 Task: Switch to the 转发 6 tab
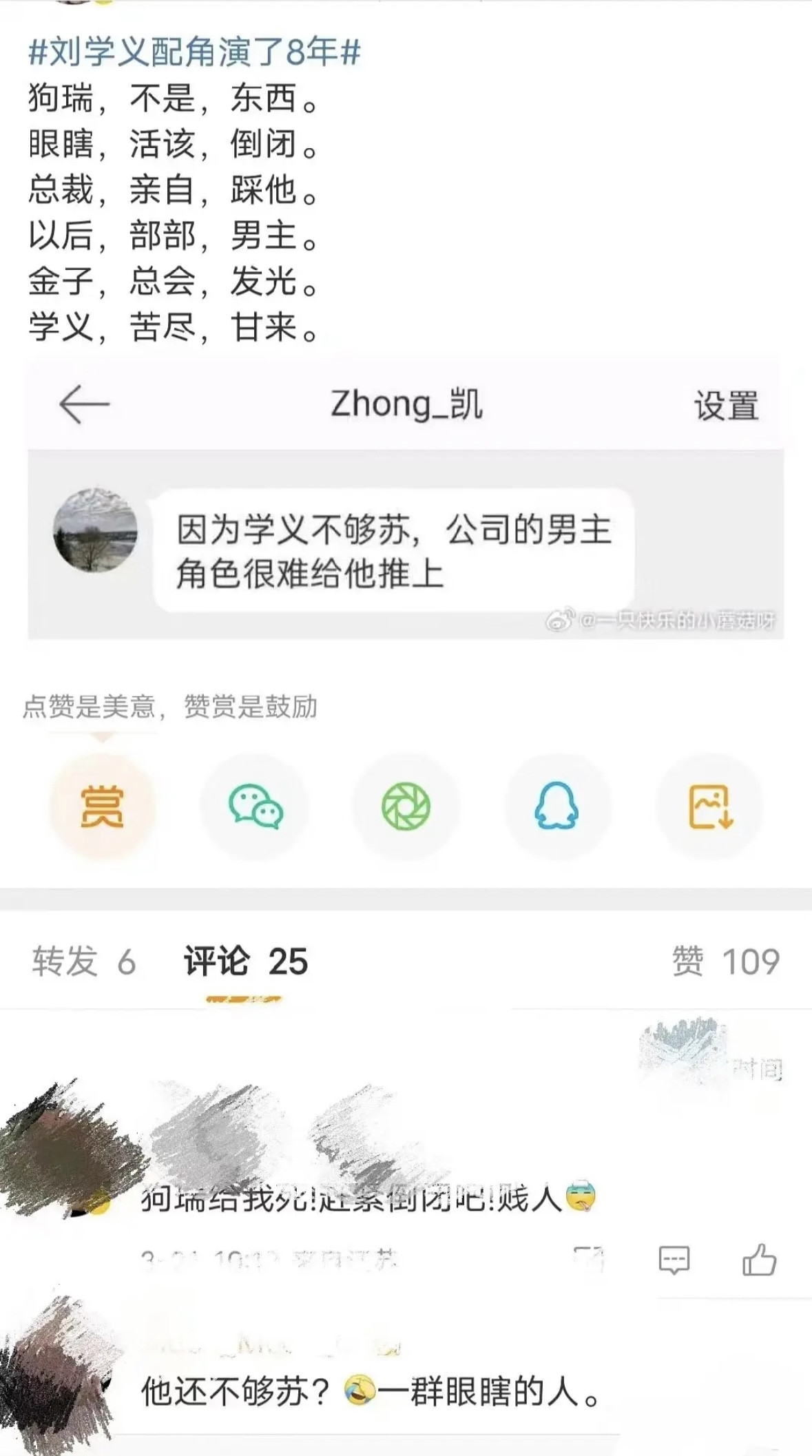pos(83,961)
